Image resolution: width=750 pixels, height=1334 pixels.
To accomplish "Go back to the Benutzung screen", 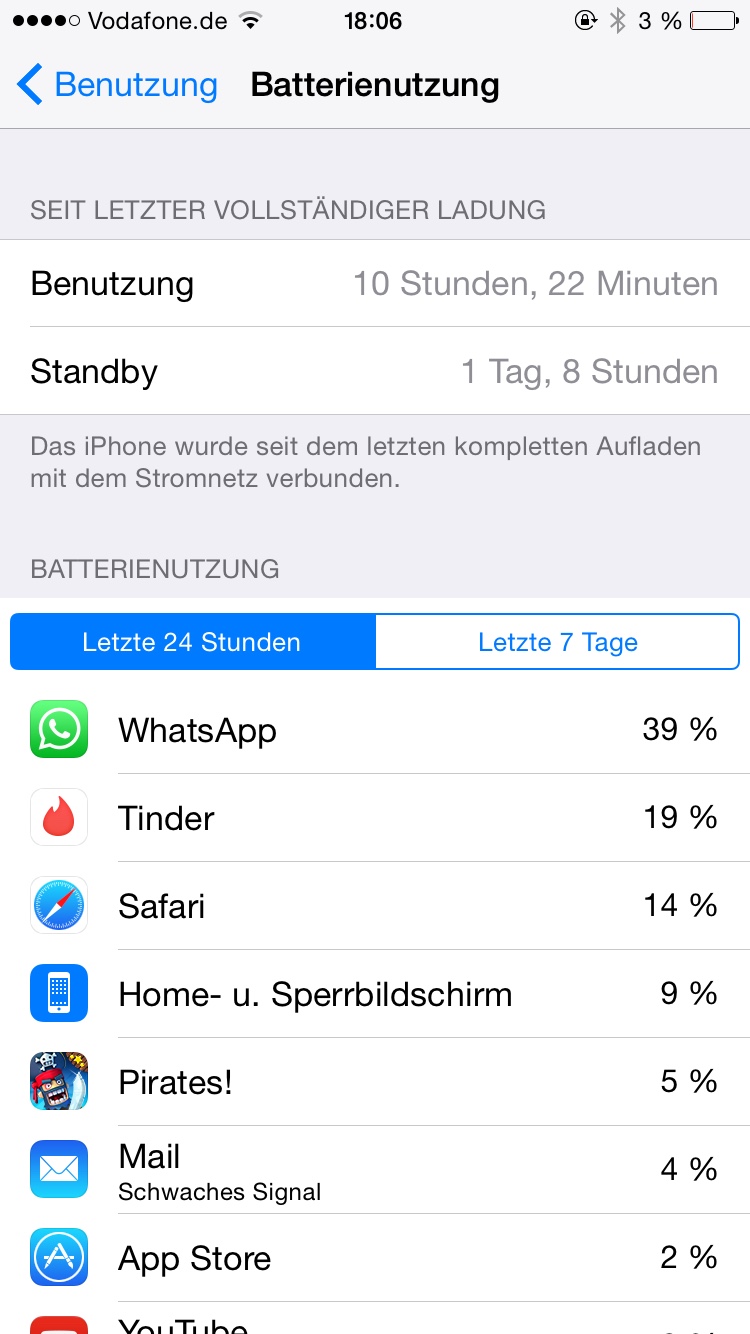I will pyautogui.click(x=117, y=85).
